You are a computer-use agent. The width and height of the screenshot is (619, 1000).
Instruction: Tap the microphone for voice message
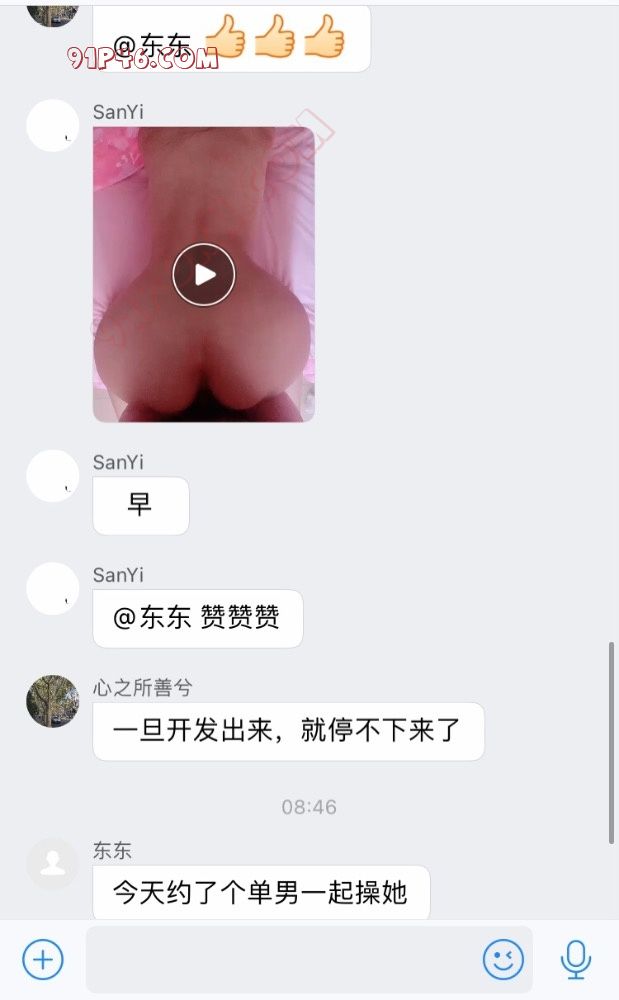point(575,960)
